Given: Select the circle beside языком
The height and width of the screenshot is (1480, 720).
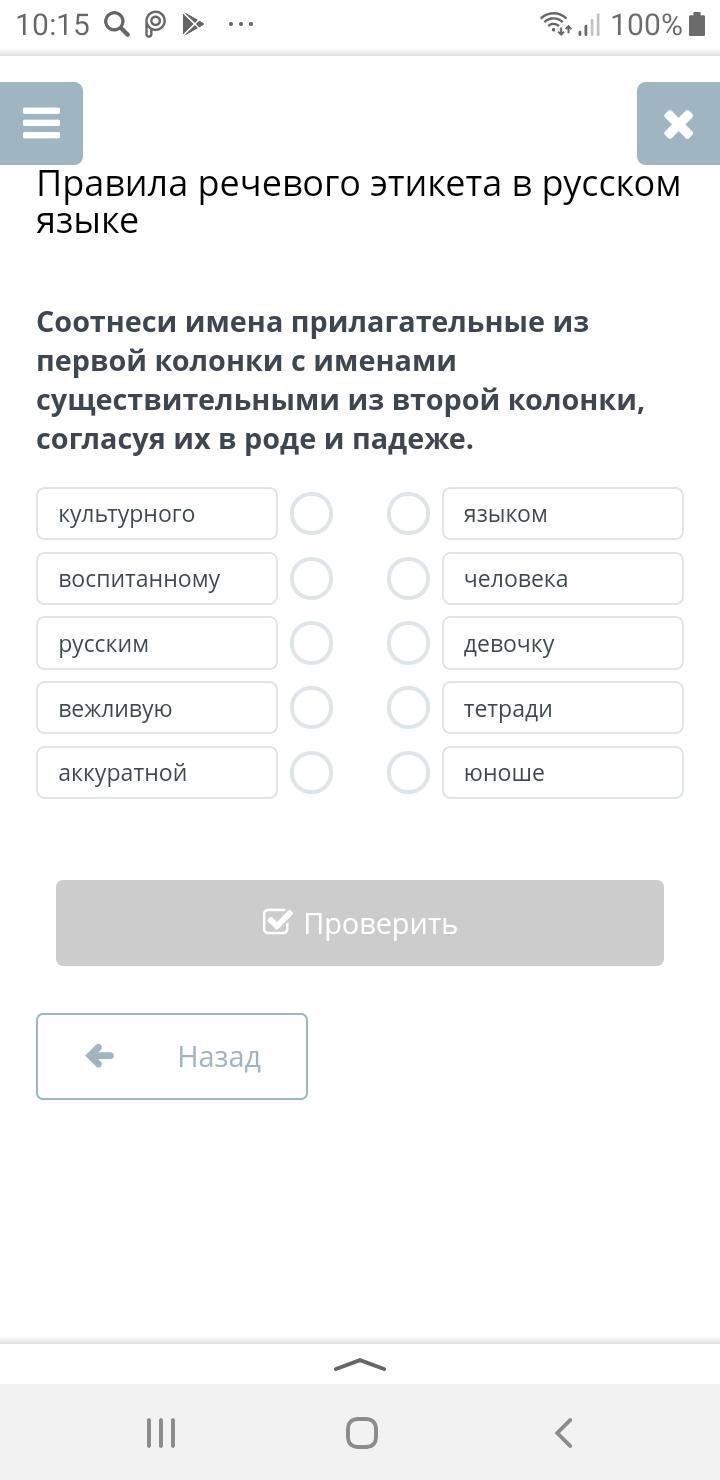Looking at the screenshot, I should coord(408,514).
